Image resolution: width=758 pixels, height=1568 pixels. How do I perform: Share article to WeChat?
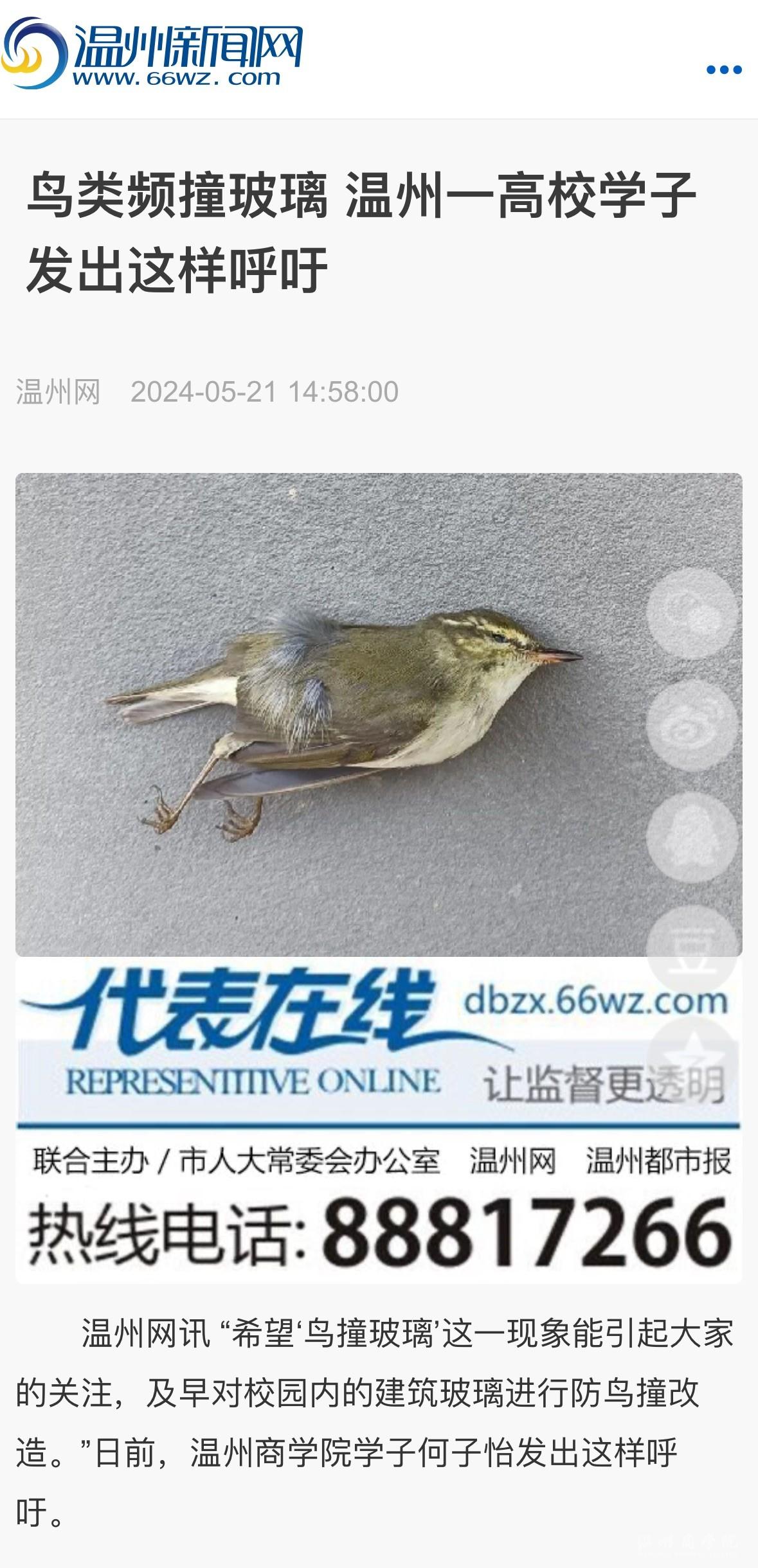[692, 613]
